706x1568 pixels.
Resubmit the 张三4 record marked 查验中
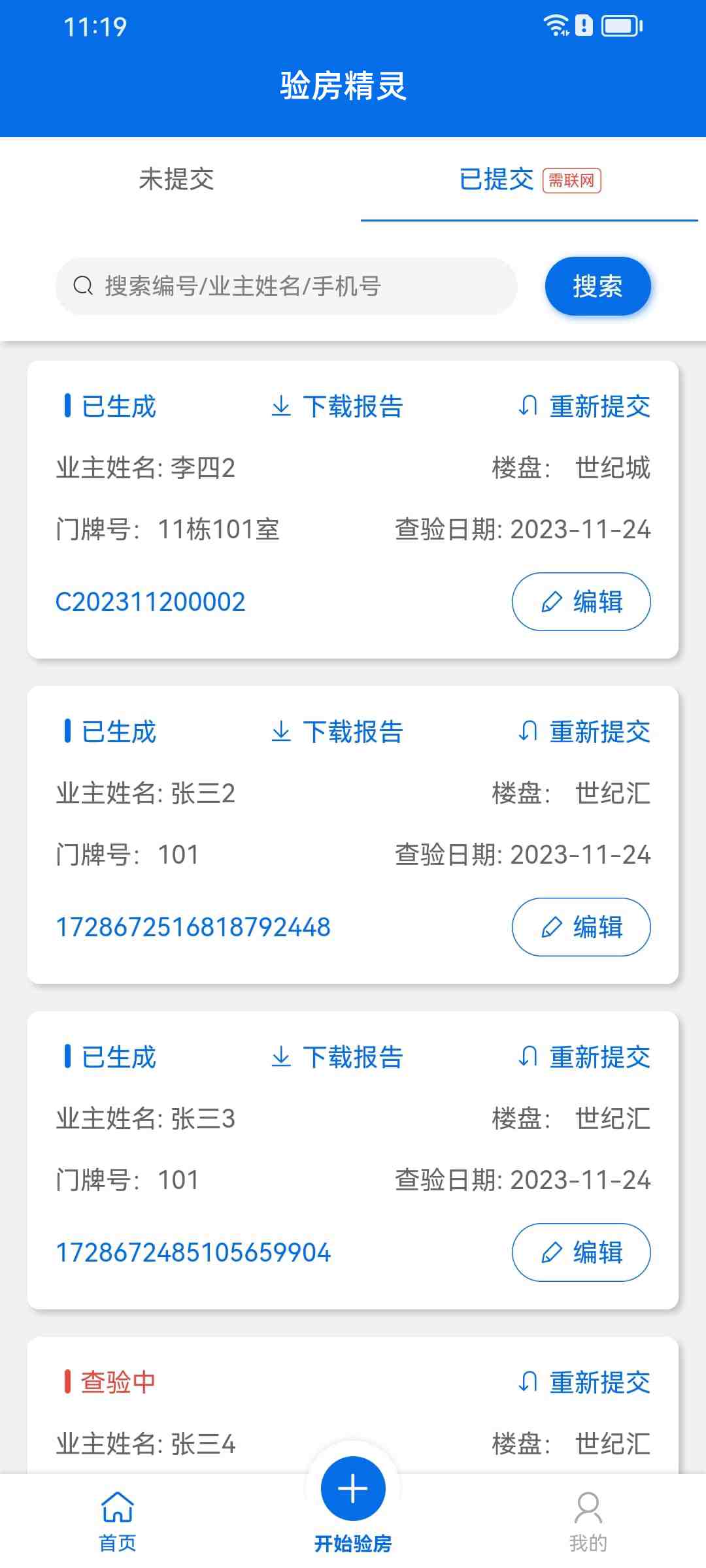click(x=584, y=1382)
